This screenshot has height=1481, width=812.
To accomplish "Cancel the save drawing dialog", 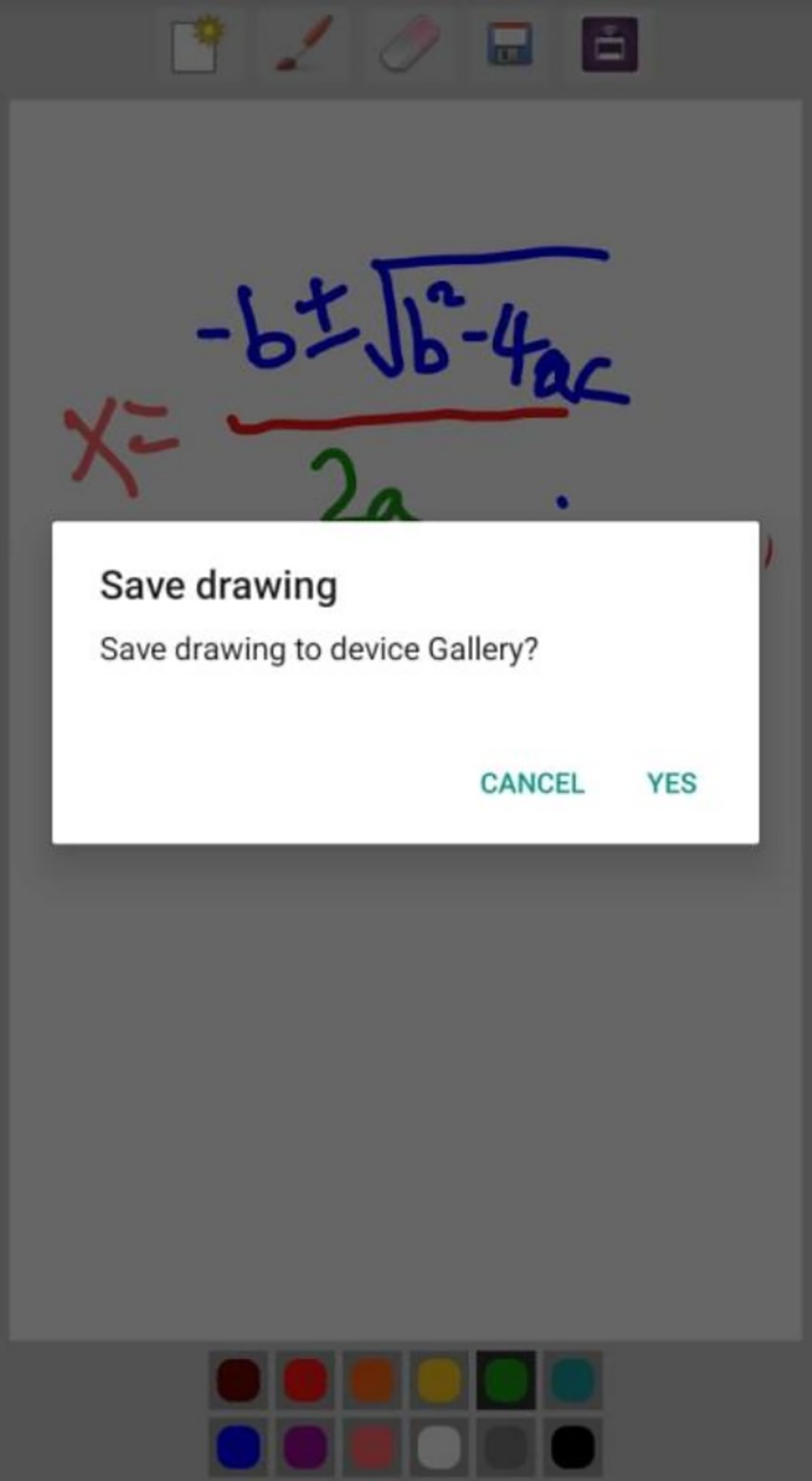I will tap(532, 783).
